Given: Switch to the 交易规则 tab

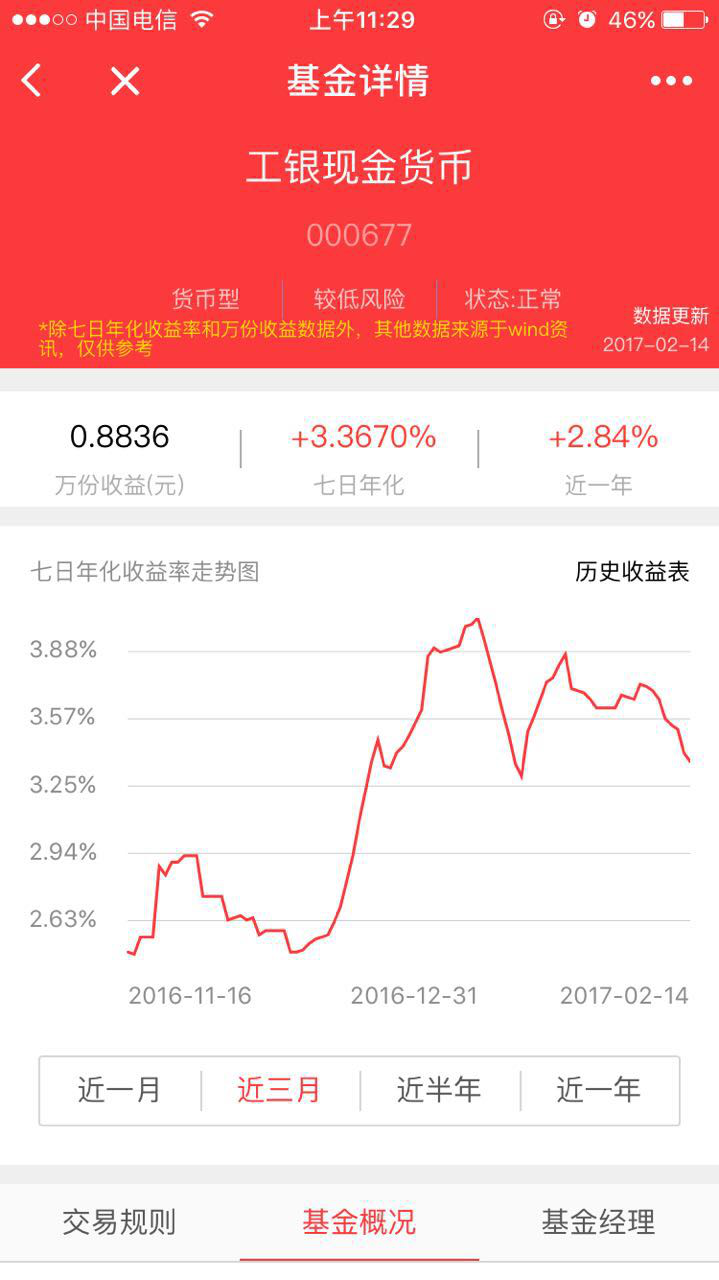Looking at the screenshot, I should tap(119, 1221).
